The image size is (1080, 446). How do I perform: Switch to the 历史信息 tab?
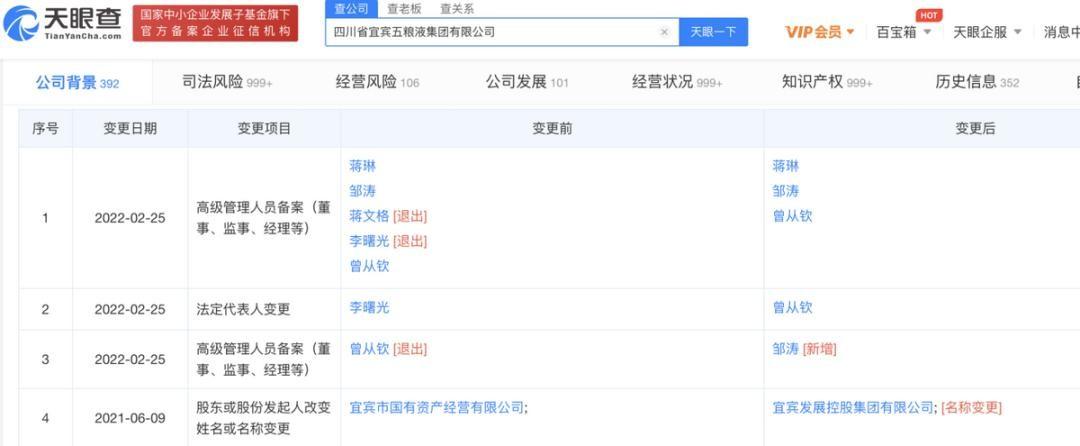coord(976,82)
